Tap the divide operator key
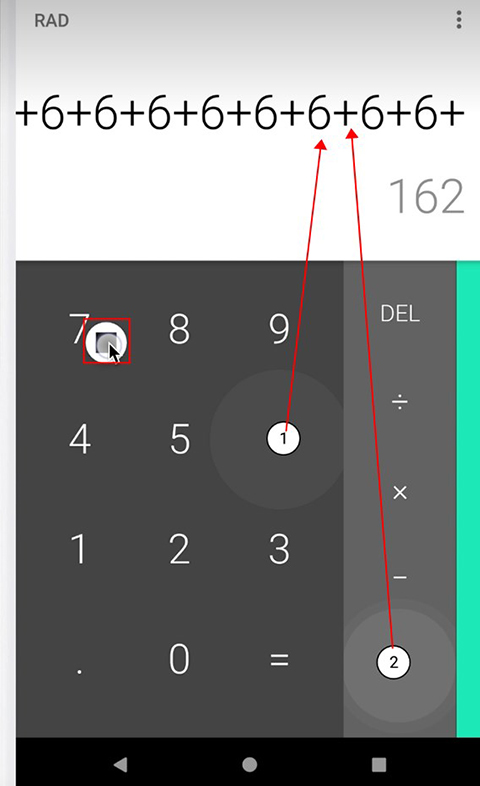Viewport: 480px width, 786px height. (x=400, y=402)
